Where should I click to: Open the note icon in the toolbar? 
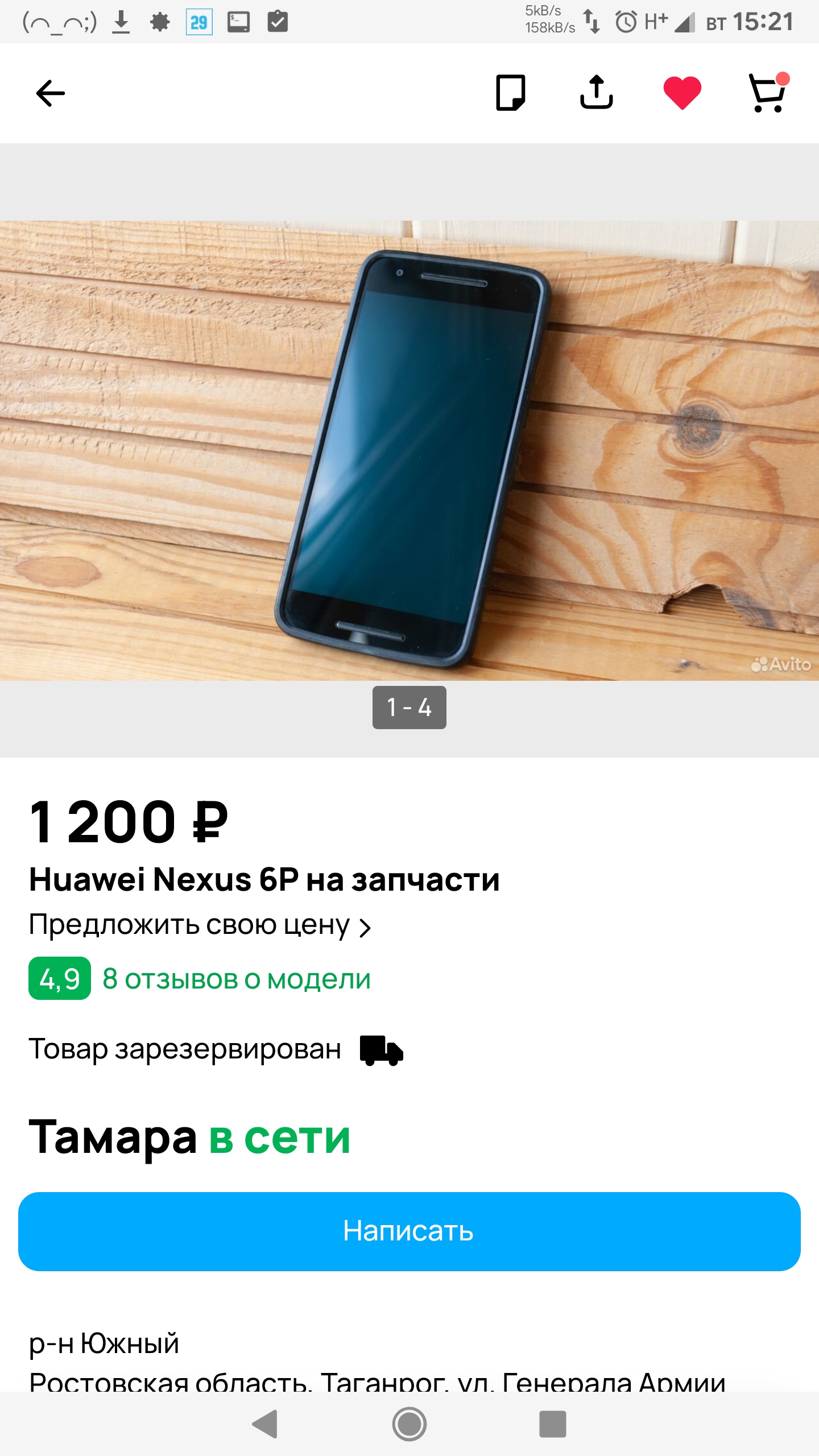511,93
